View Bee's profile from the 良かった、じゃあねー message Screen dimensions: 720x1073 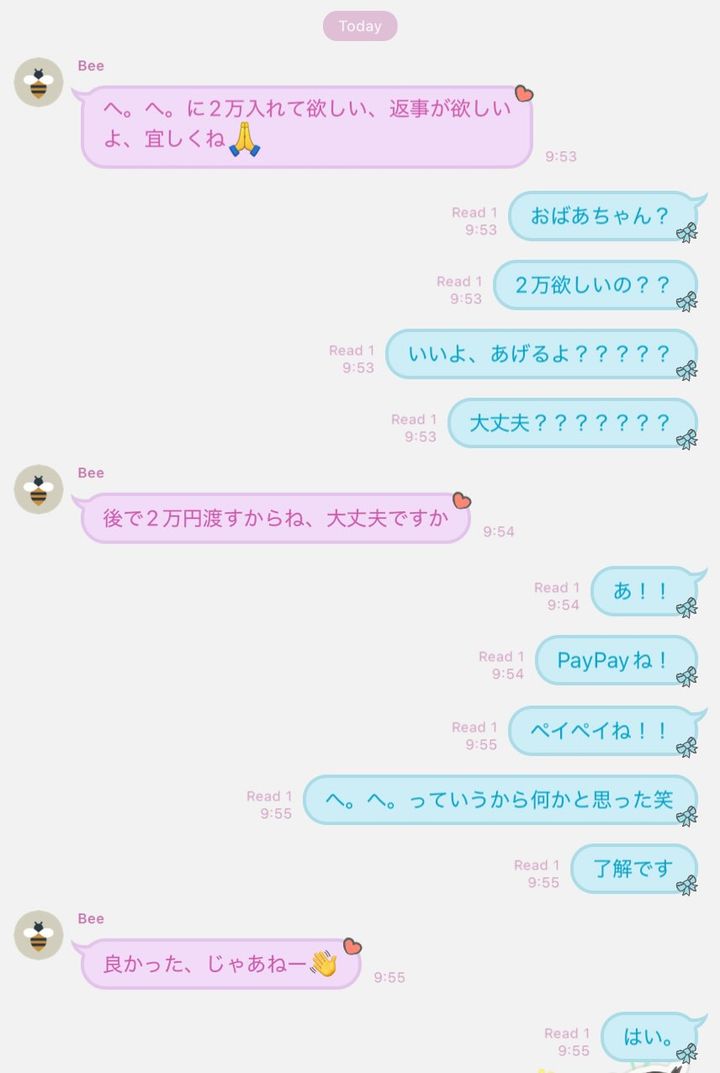(39, 935)
